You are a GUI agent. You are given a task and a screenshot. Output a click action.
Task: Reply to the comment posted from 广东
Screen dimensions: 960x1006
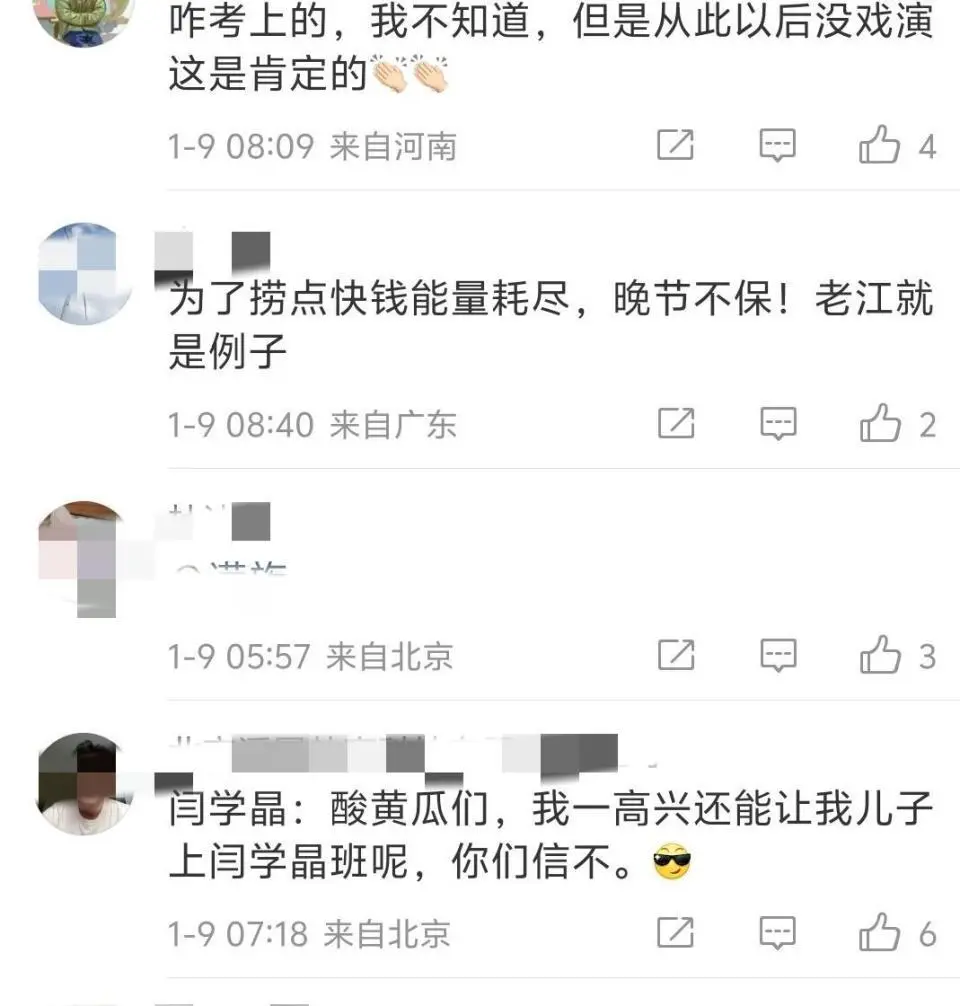776,423
